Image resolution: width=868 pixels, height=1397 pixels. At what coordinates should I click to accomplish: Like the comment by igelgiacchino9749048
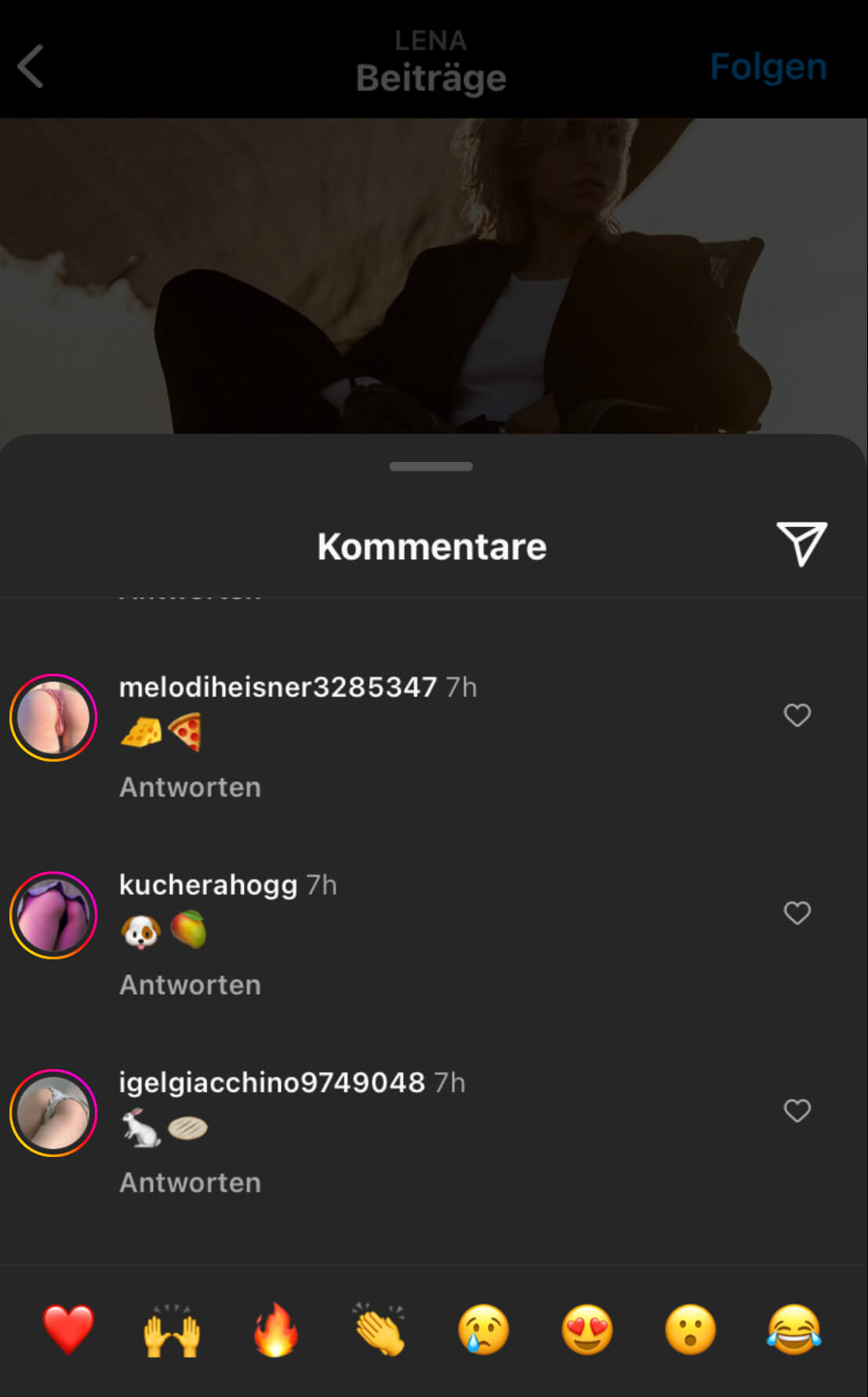tap(797, 1111)
